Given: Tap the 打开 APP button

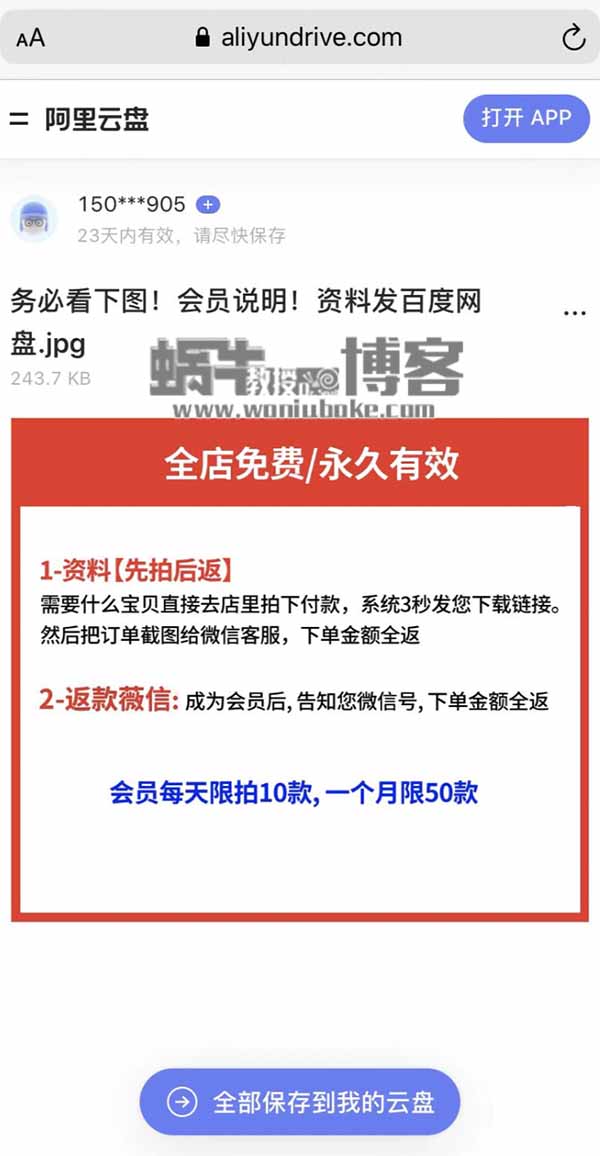Looking at the screenshot, I should pyautogui.click(x=526, y=118).
